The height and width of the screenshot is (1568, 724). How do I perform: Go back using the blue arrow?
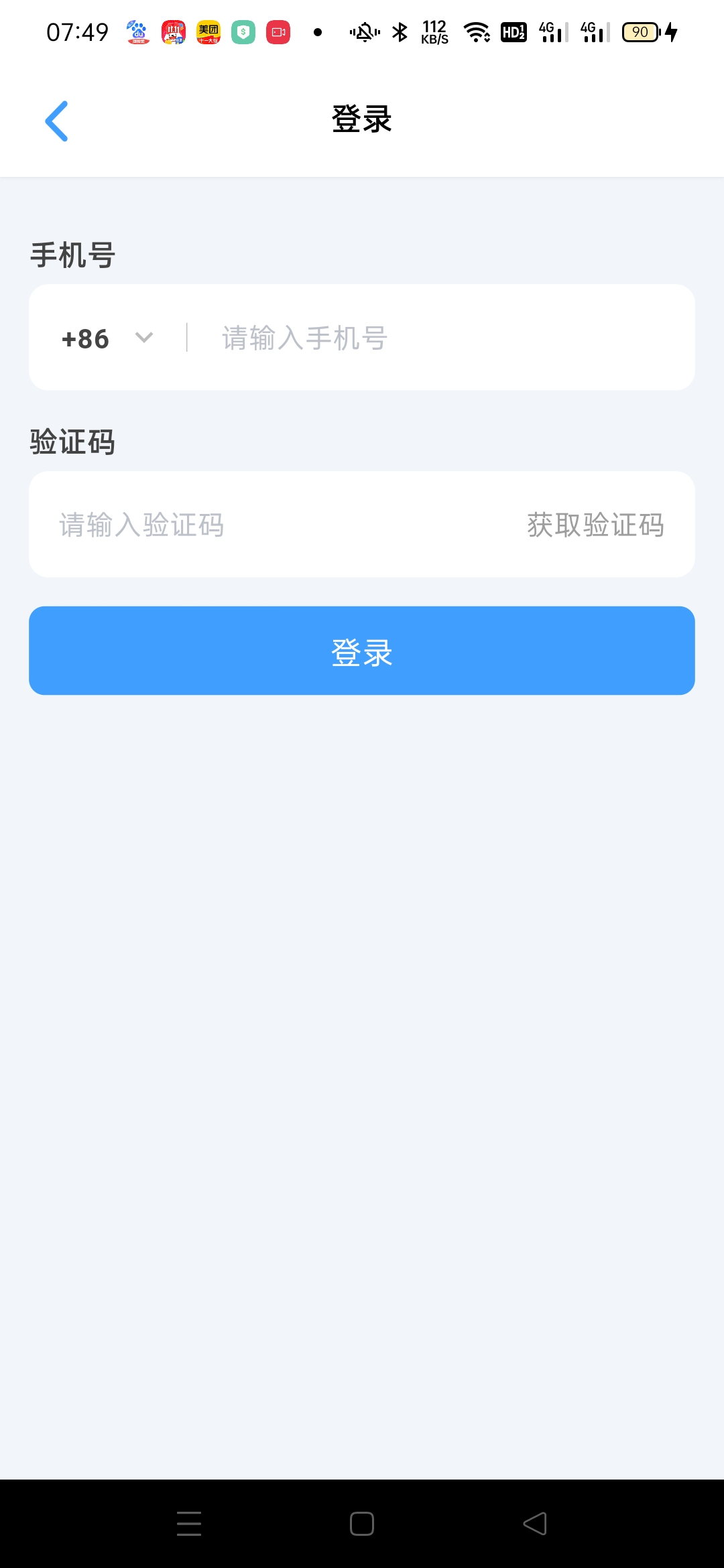[57, 121]
